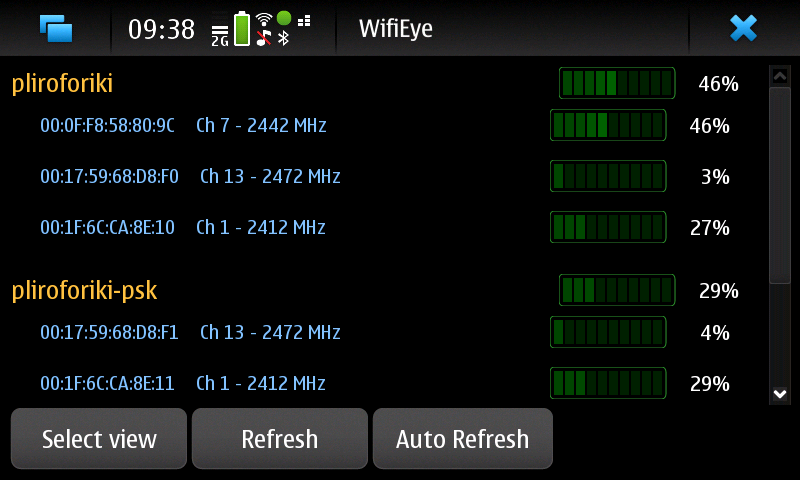Open the status area with clock
The height and width of the screenshot is (480, 800).
coord(220,28)
